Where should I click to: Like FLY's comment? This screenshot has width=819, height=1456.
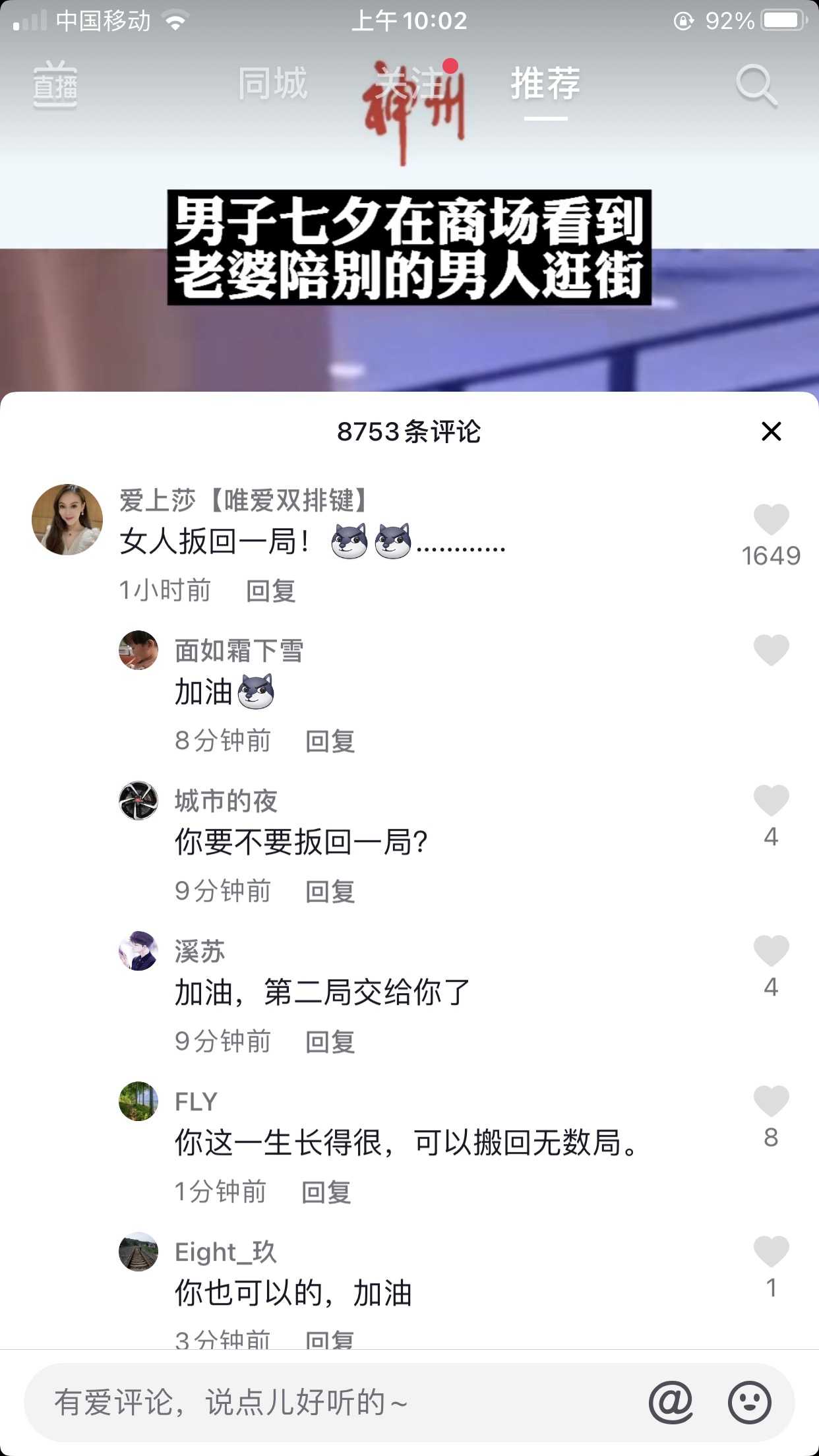[x=771, y=1101]
